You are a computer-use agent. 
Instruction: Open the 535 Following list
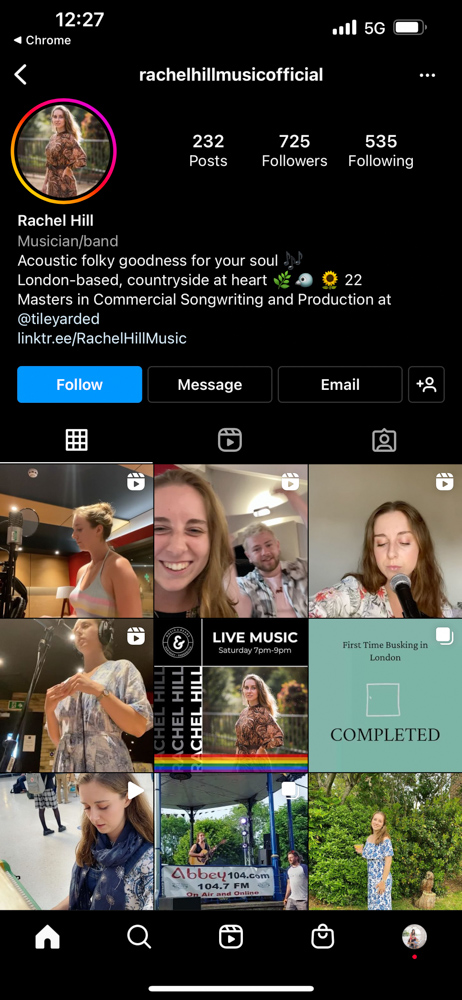click(381, 151)
